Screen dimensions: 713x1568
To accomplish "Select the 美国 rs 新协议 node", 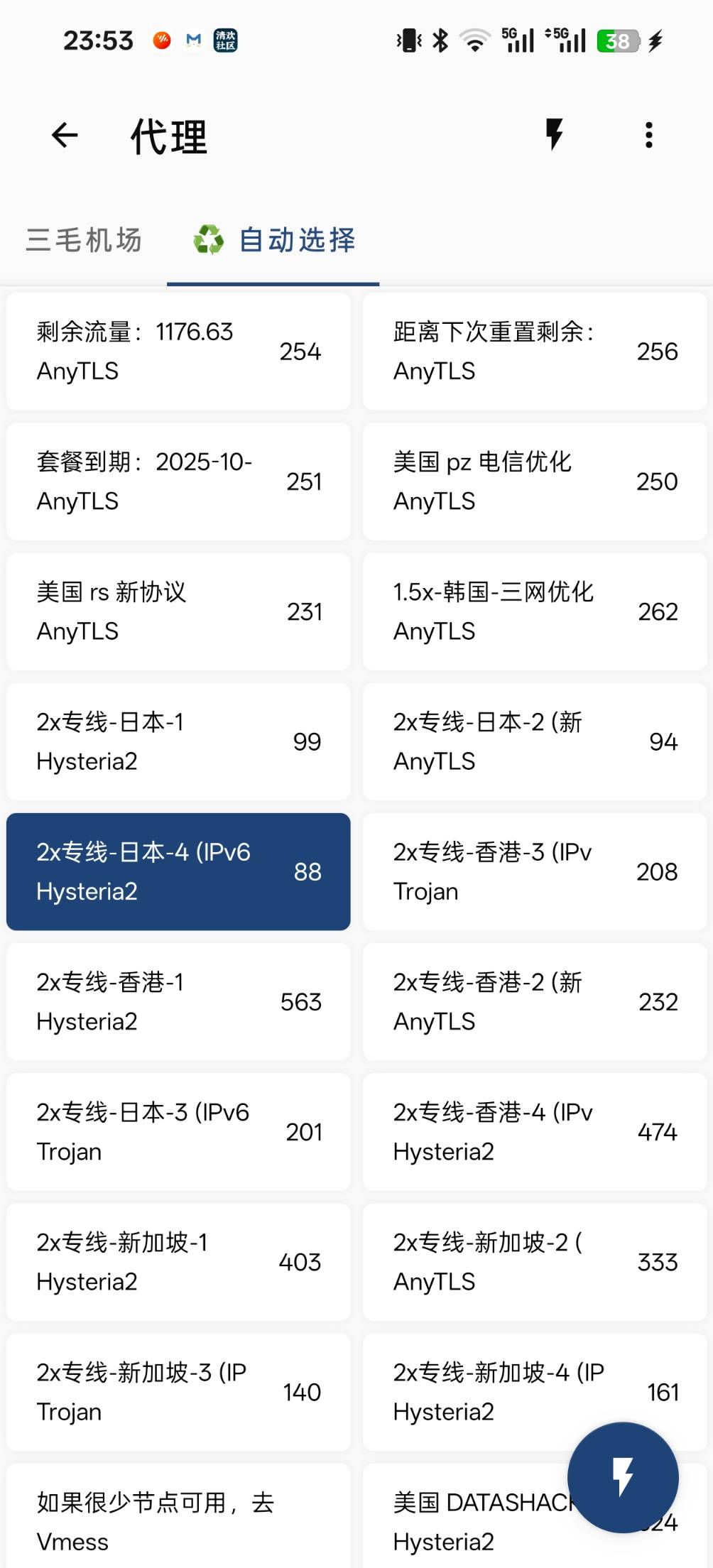I will tap(178, 611).
